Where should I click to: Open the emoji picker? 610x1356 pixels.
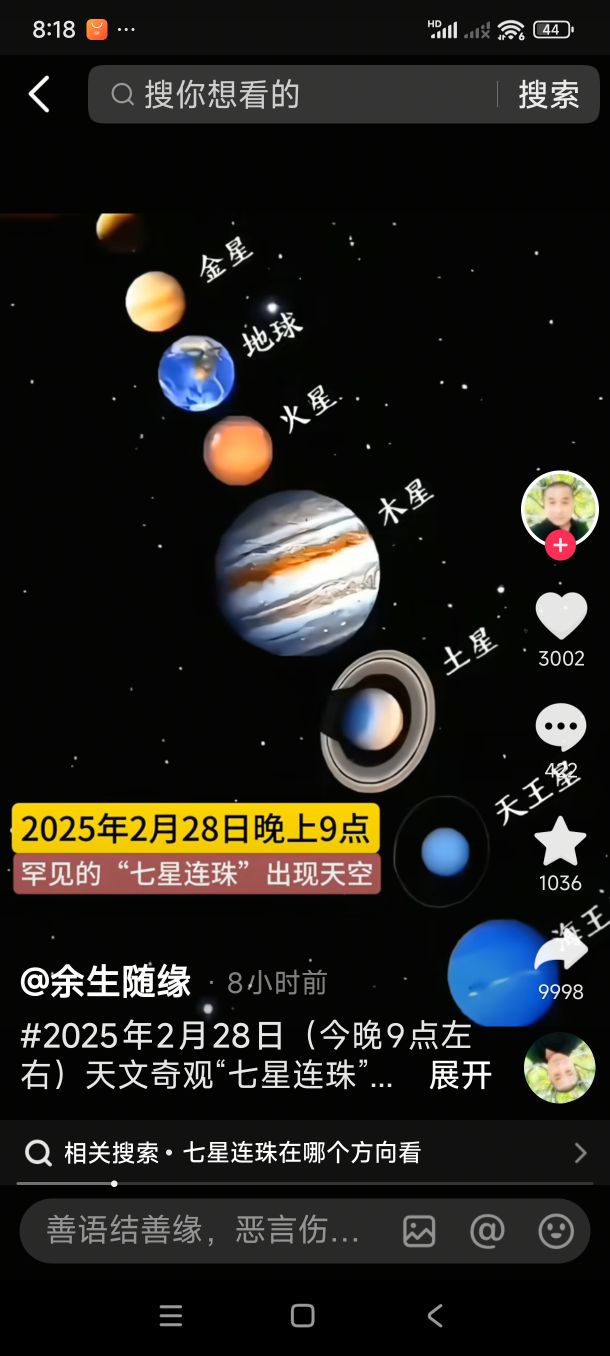pos(556,1231)
